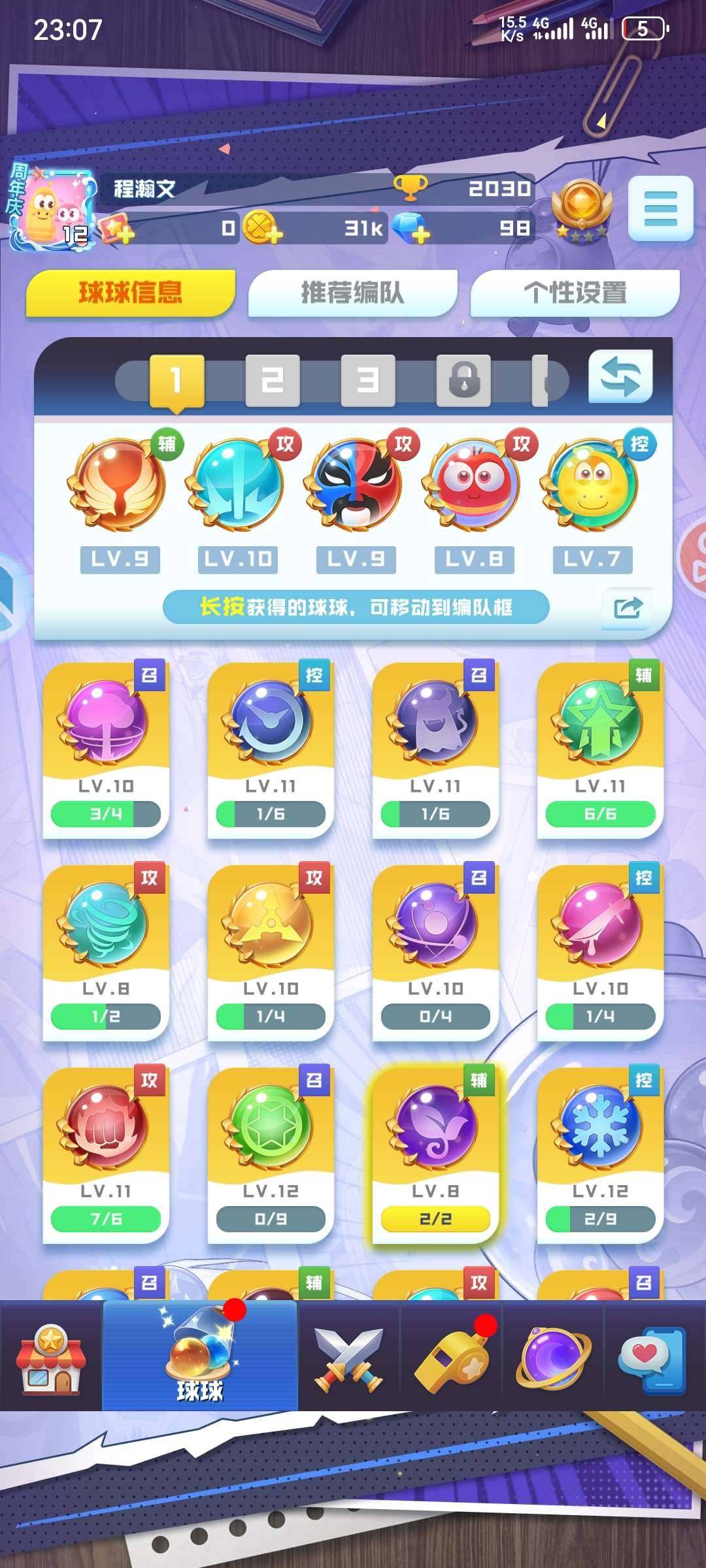Image resolution: width=706 pixels, height=1568 pixels.
Task: Open the red fist ball card 7/6
Action: [106, 1155]
